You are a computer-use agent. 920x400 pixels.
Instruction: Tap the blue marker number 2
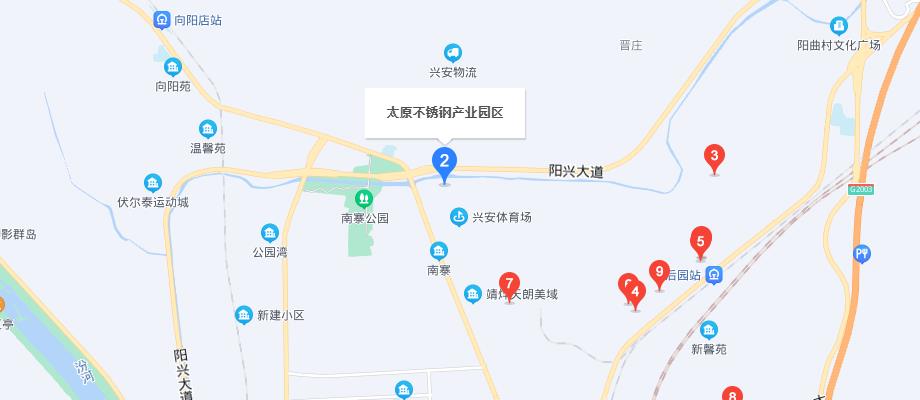click(444, 161)
